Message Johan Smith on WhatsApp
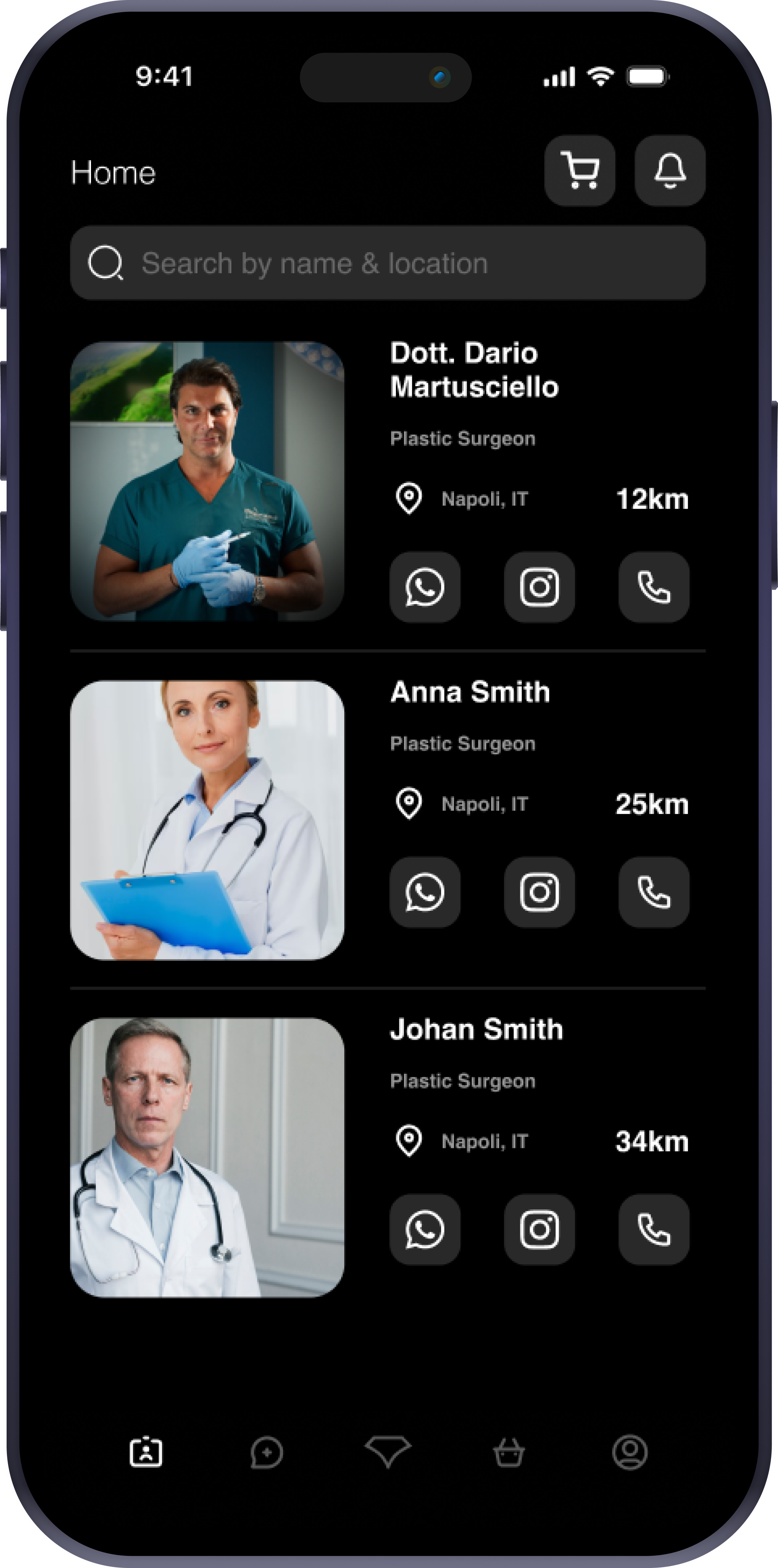 coord(424,1229)
